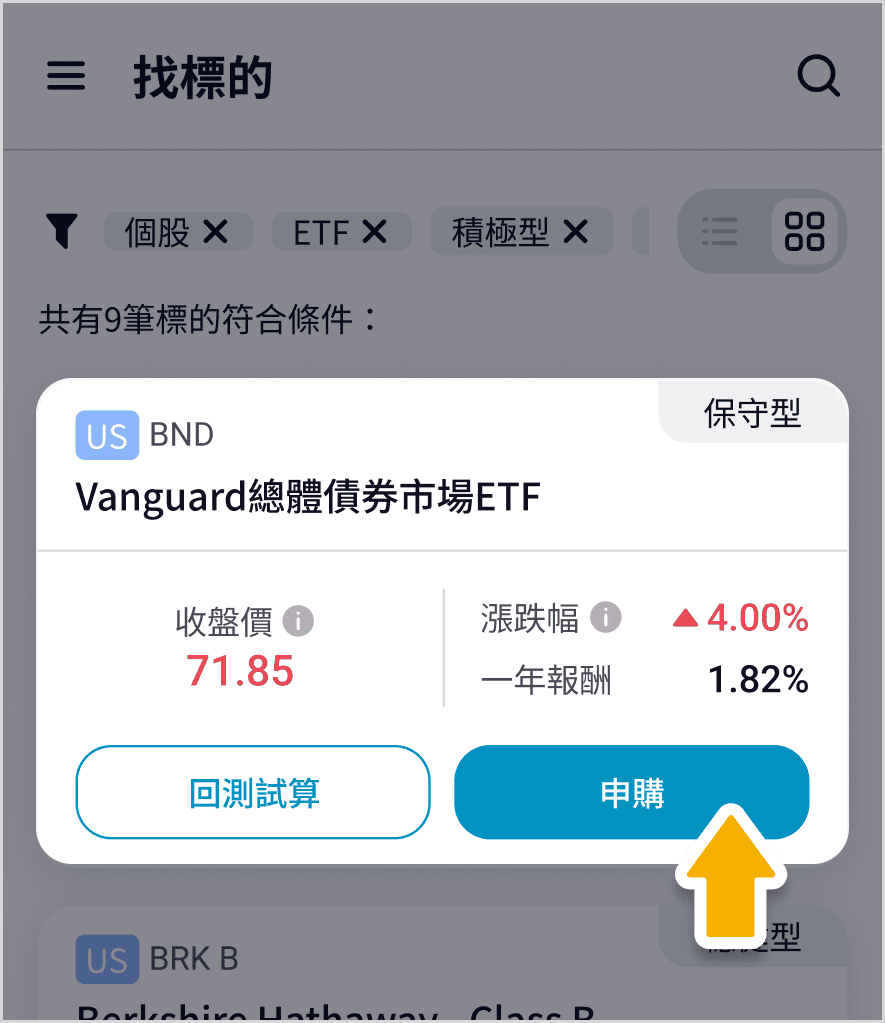
Task: Switch to list view layout
Action: (720, 232)
